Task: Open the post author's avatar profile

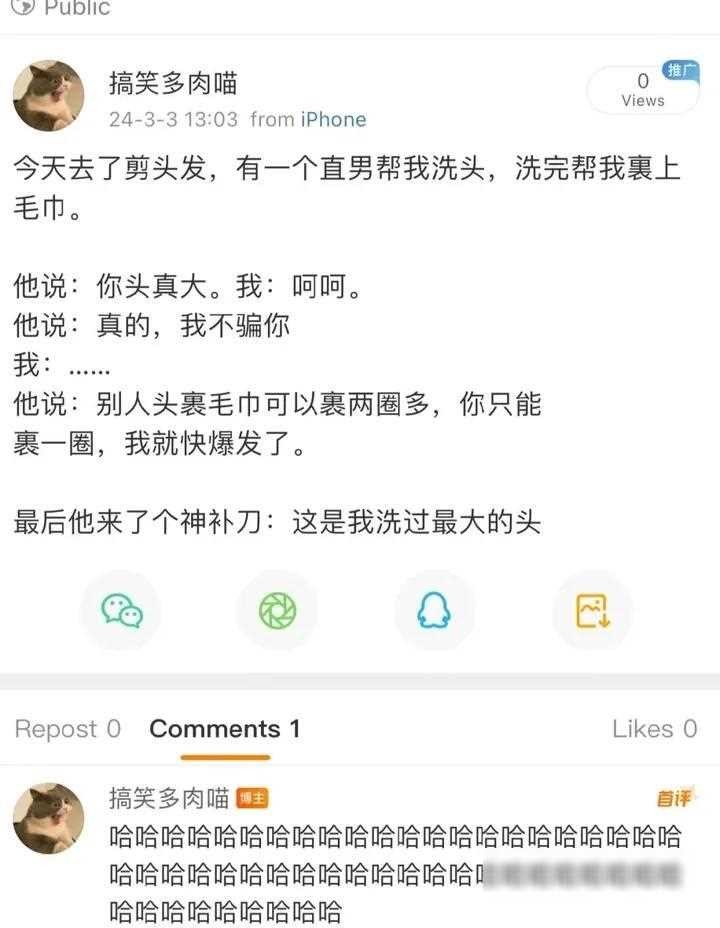Action: [48, 96]
